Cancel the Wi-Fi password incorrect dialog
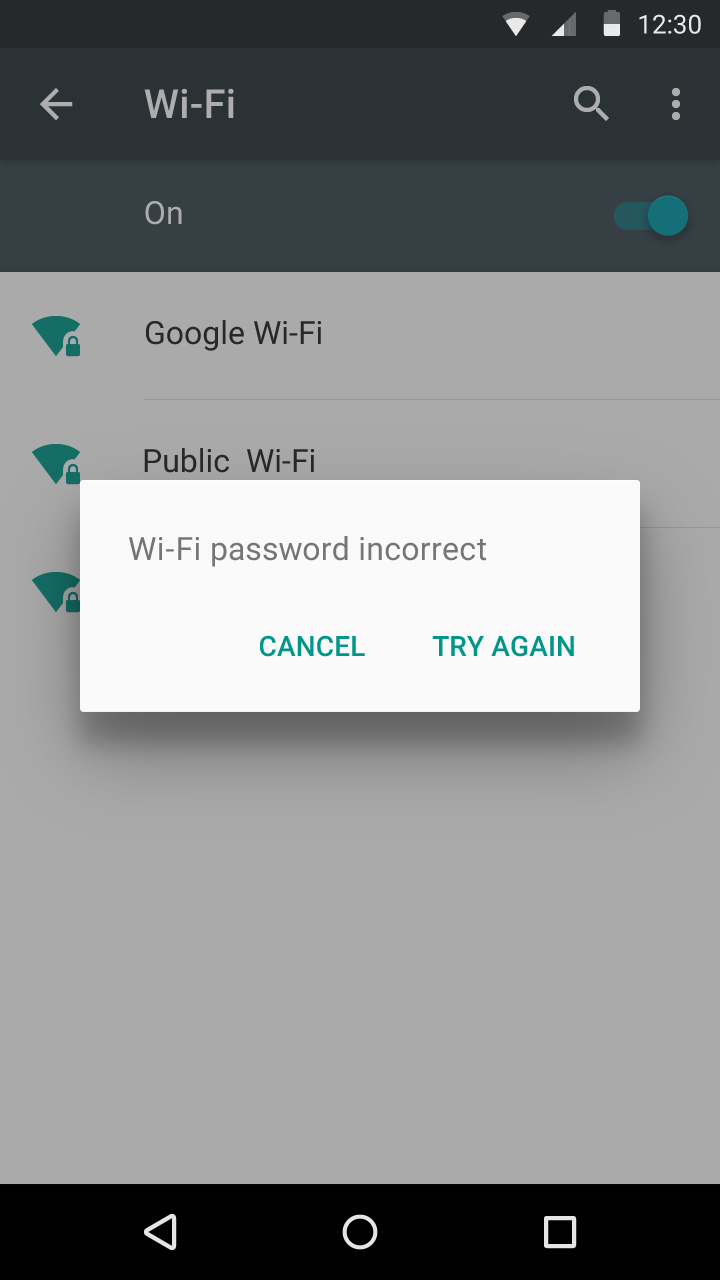Viewport: 720px width, 1280px height. (312, 646)
